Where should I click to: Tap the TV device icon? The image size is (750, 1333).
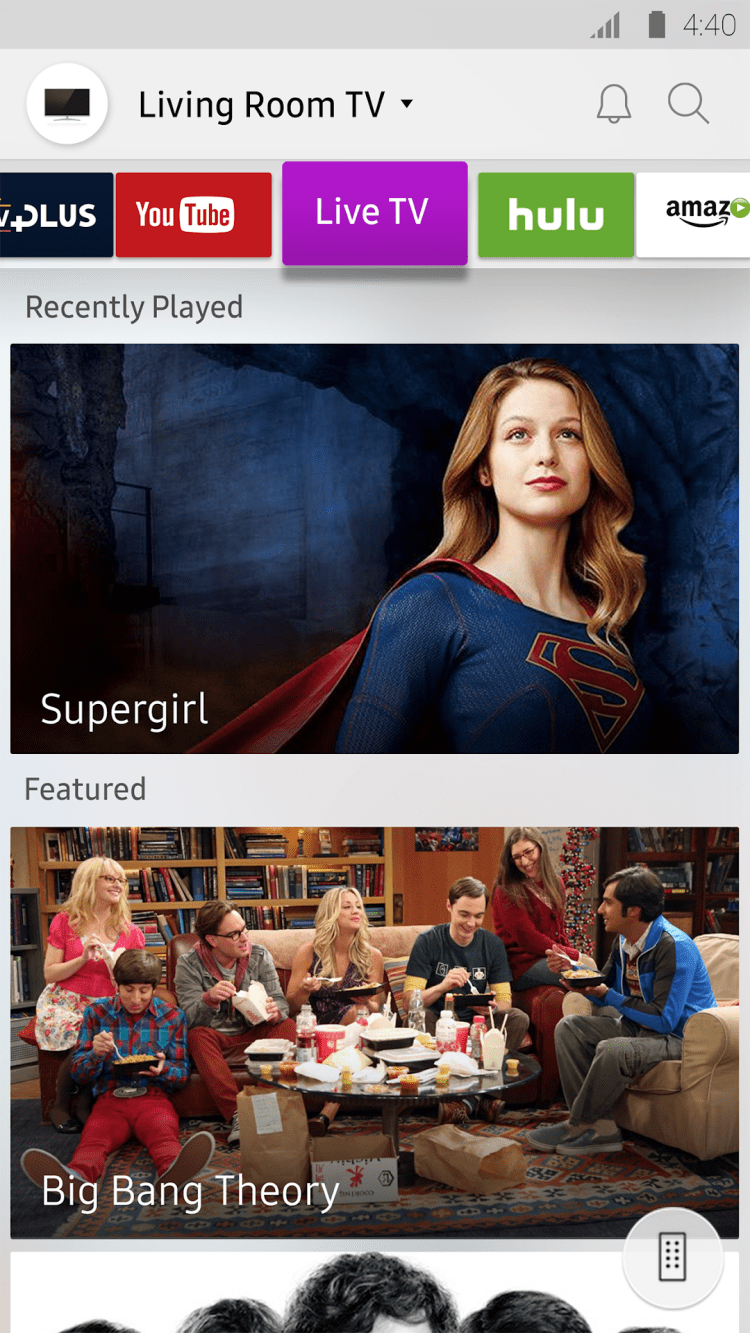(67, 104)
